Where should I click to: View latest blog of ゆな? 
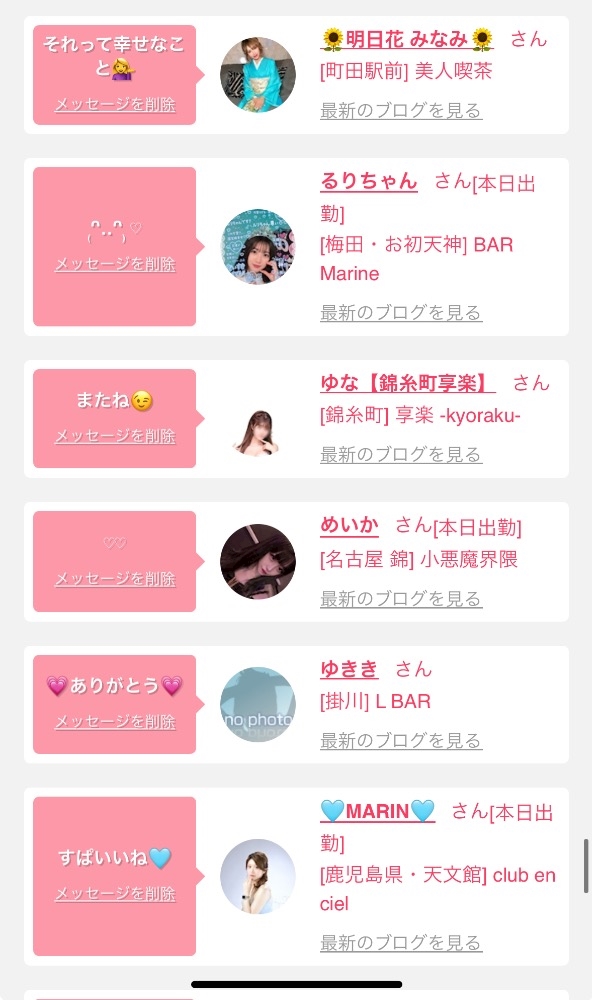click(x=401, y=455)
